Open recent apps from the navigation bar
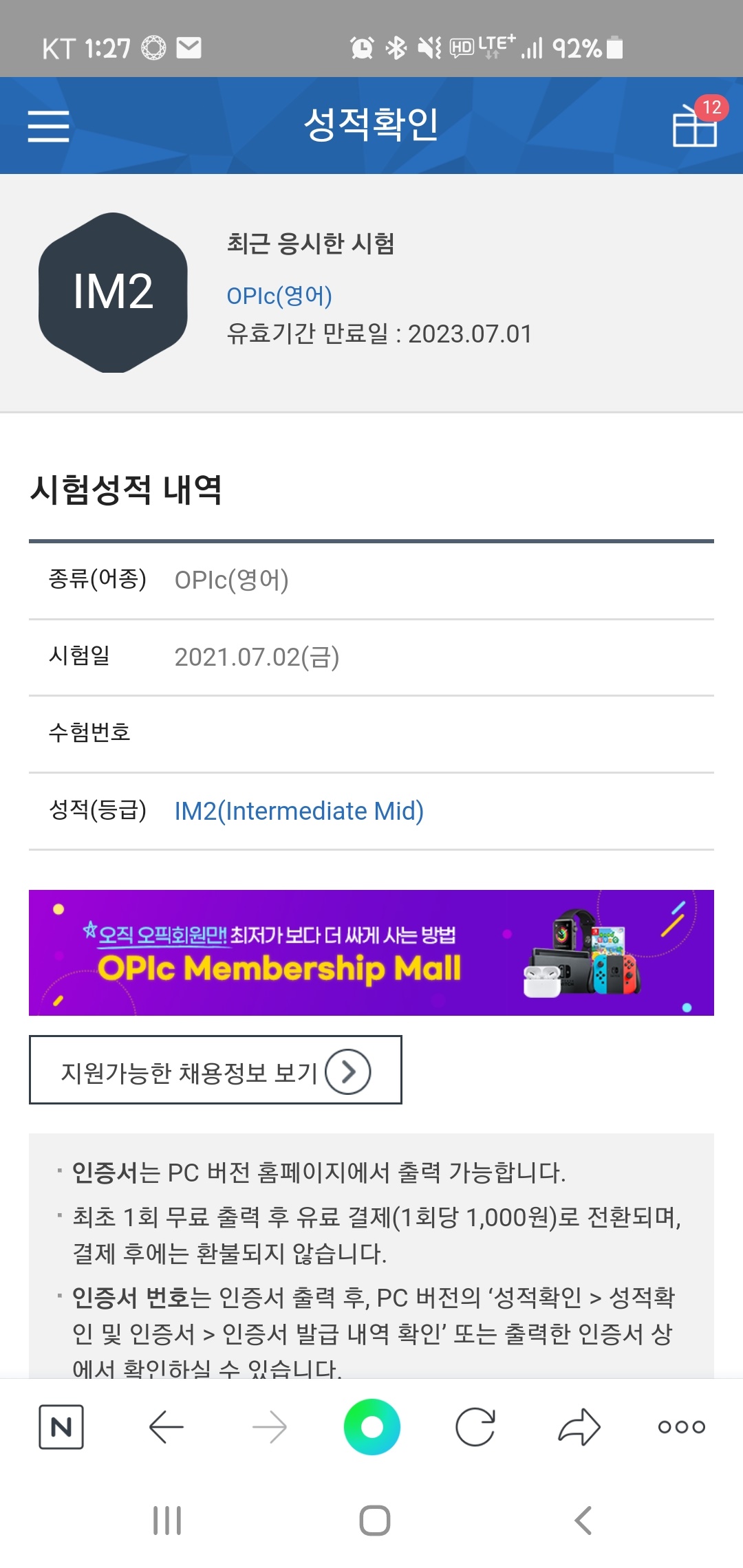Screen dimensions: 743x1568 pos(167,1521)
